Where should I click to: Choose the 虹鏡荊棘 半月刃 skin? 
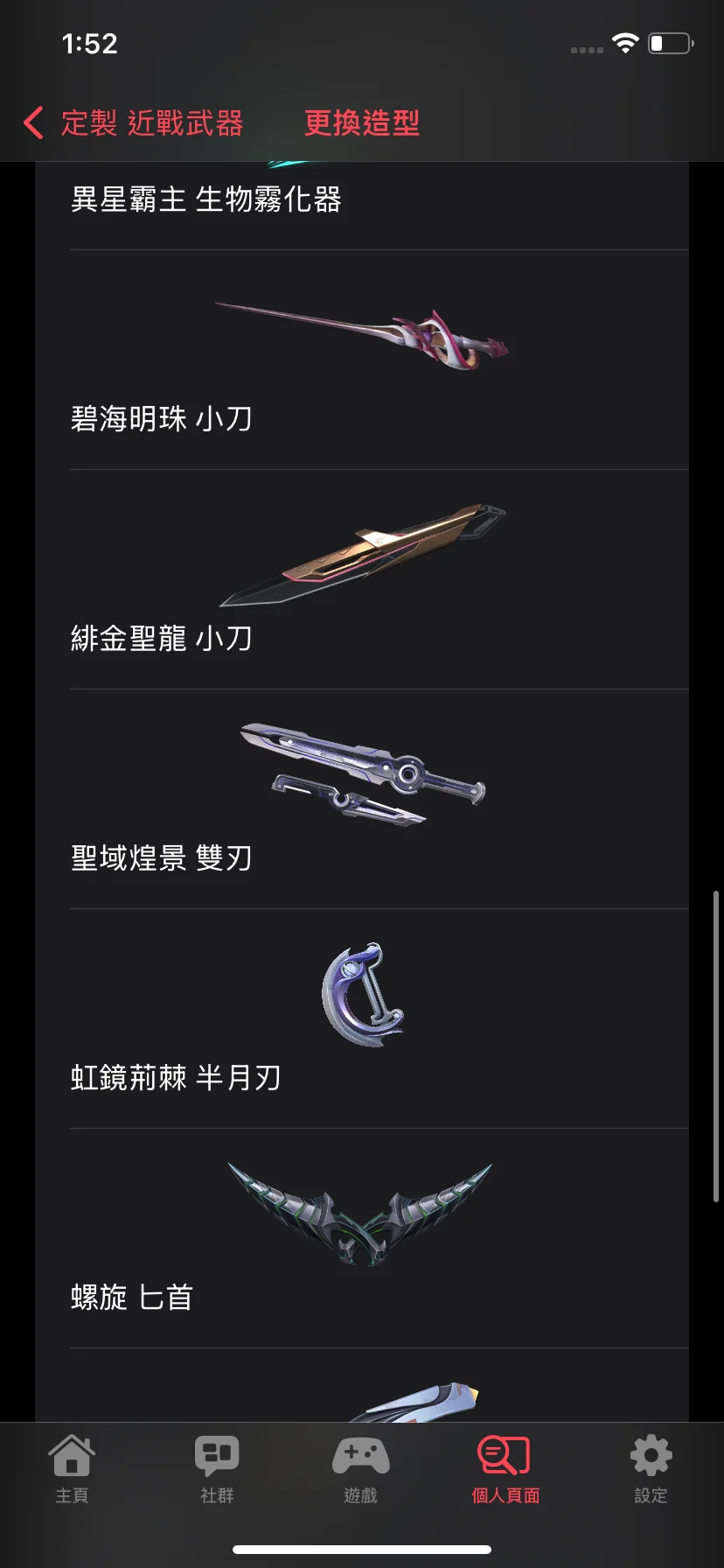pyautogui.click(x=361, y=1019)
